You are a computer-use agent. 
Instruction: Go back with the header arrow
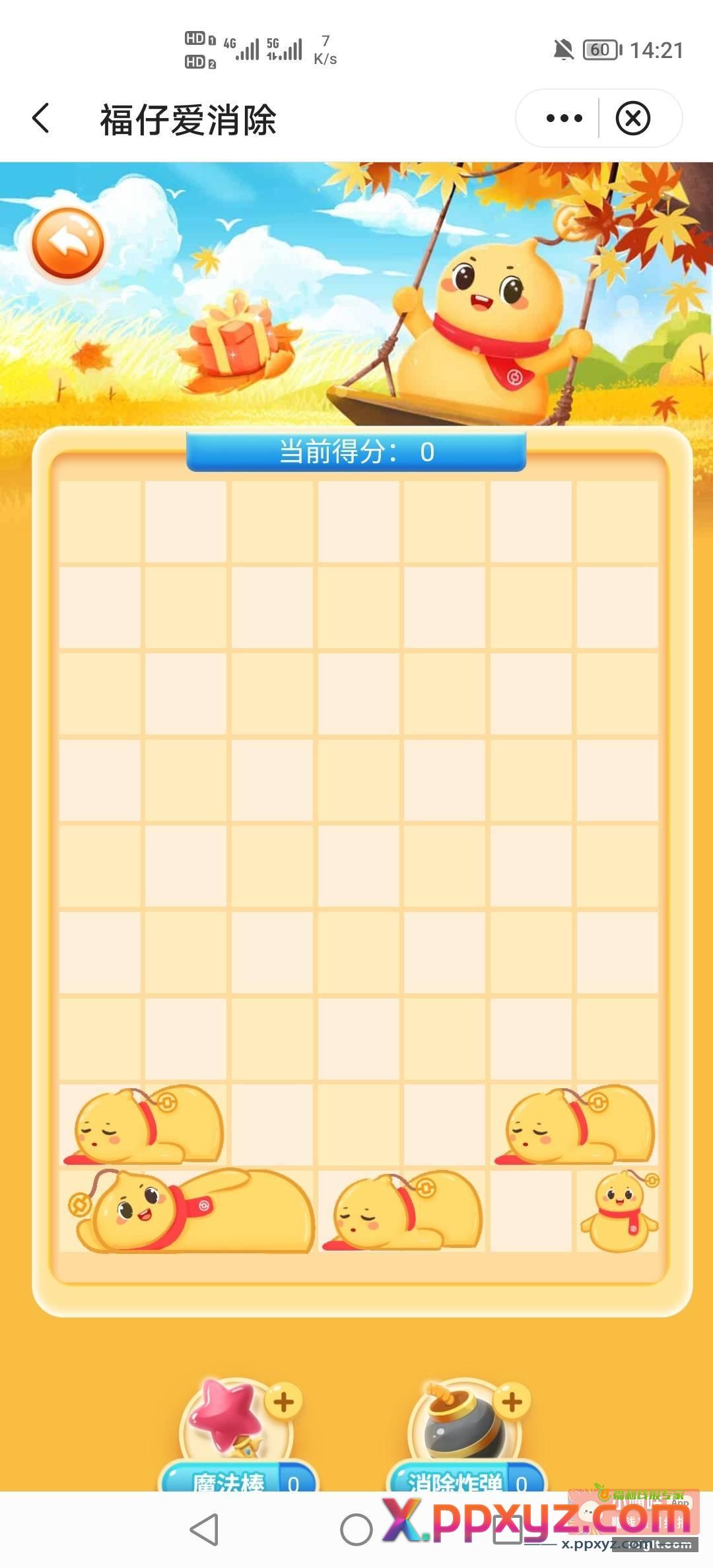[x=41, y=119]
